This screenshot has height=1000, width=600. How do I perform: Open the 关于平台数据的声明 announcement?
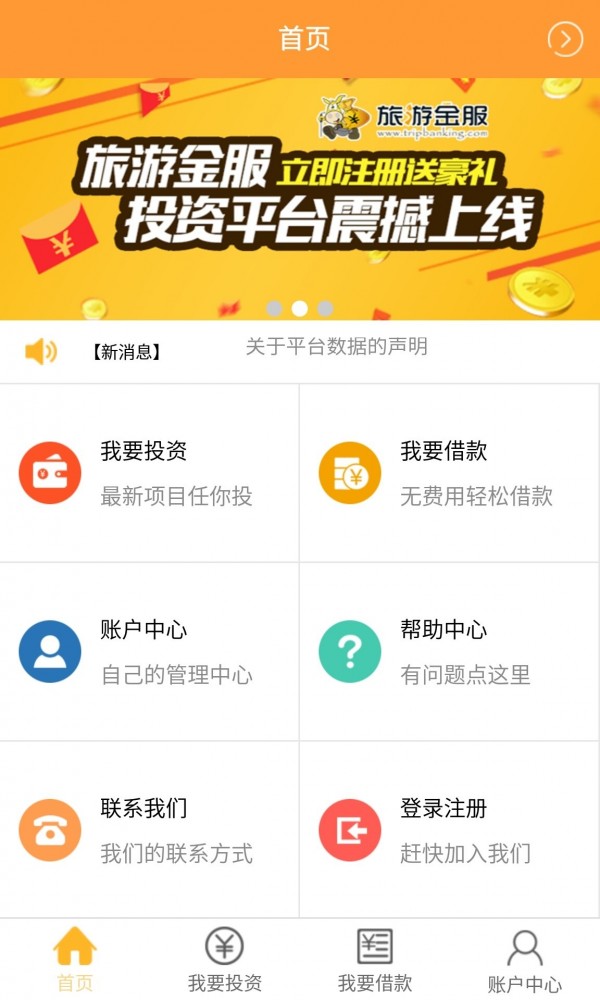point(336,347)
